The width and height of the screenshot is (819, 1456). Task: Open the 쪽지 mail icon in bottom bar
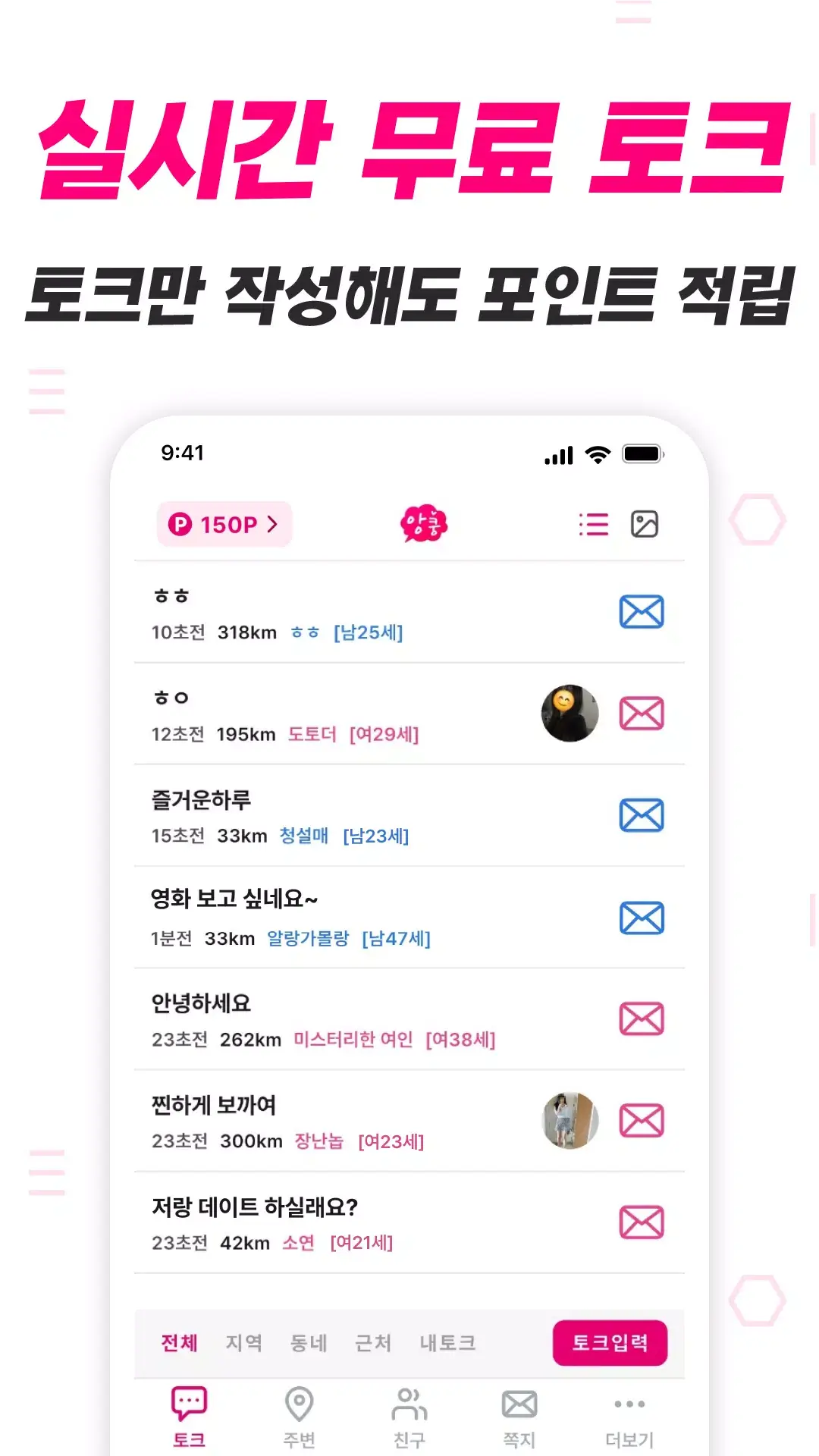[x=519, y=1407]
